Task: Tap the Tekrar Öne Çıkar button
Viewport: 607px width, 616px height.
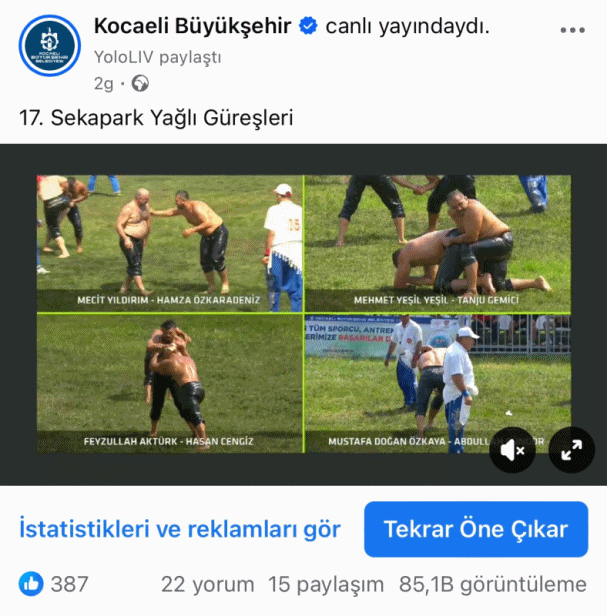Action: 476,530
